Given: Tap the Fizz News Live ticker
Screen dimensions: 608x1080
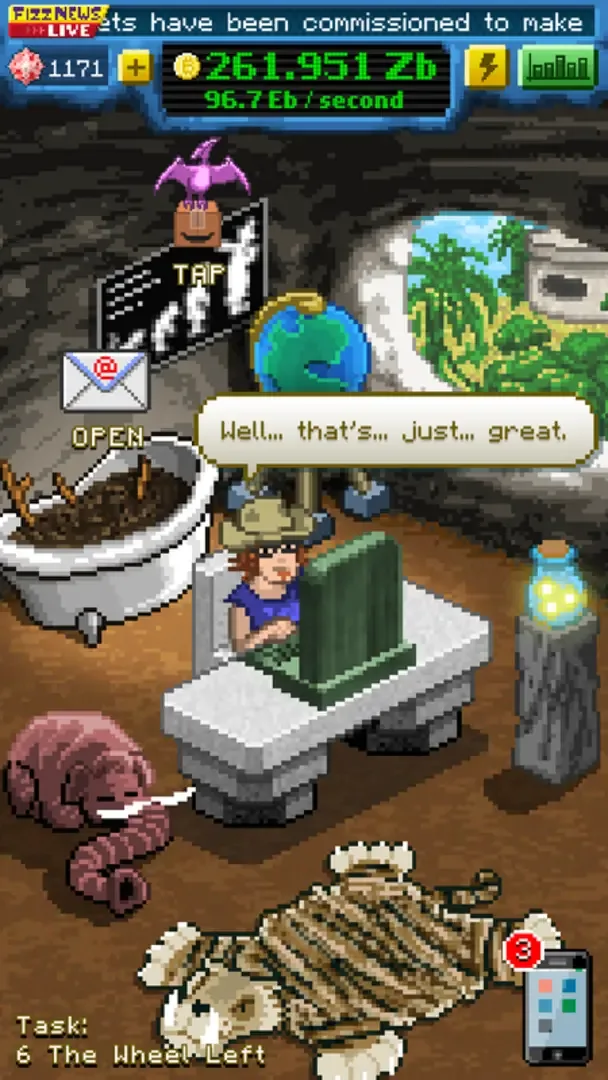Looking at the screenshot, I should pos(58,20).
